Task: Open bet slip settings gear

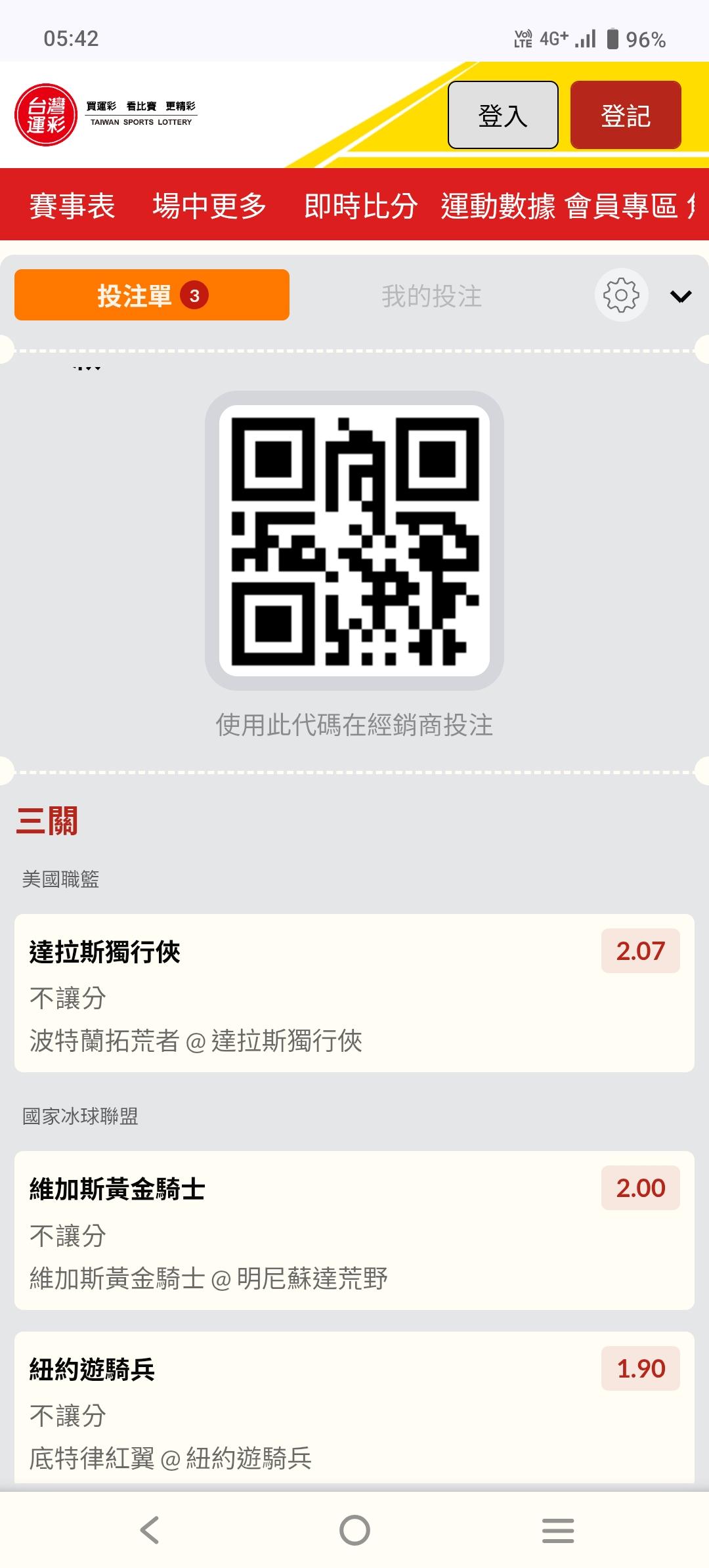Action: [x=621, y=295]
